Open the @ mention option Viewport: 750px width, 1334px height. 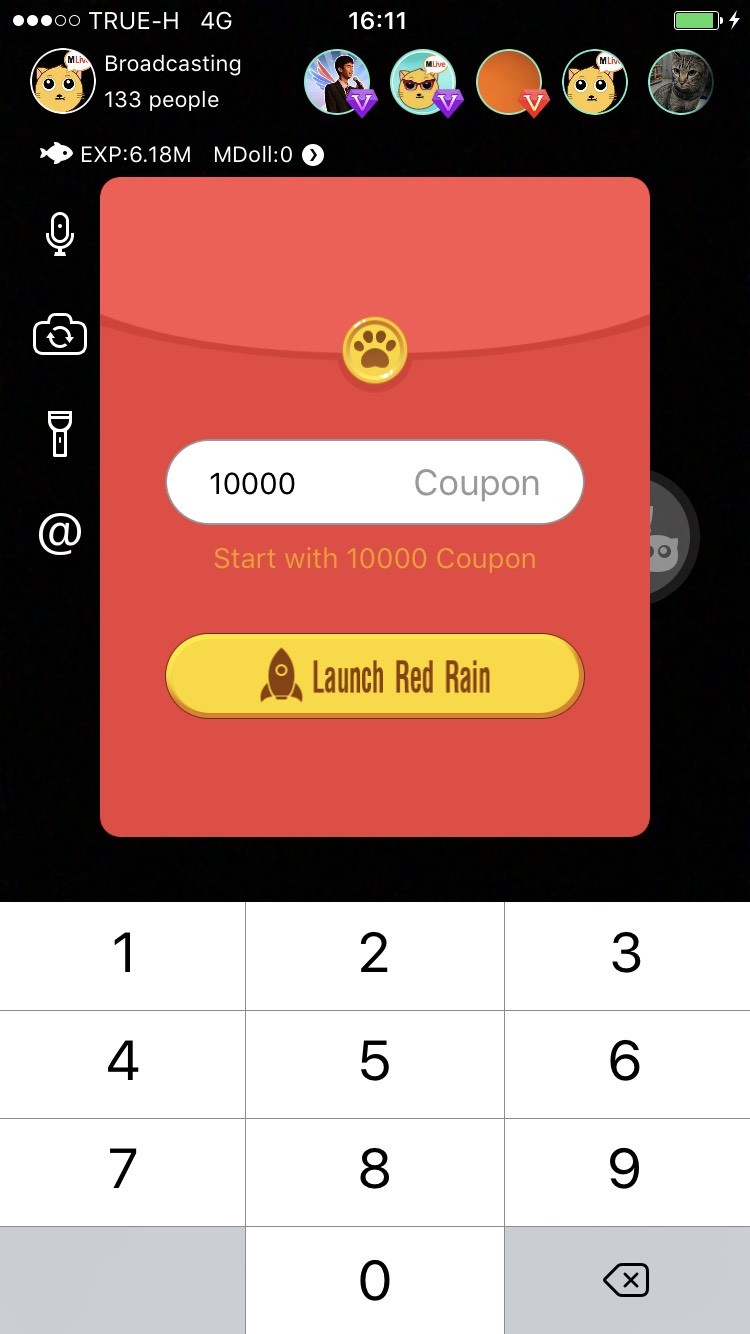pyautogui.click(x=60, y=533)
